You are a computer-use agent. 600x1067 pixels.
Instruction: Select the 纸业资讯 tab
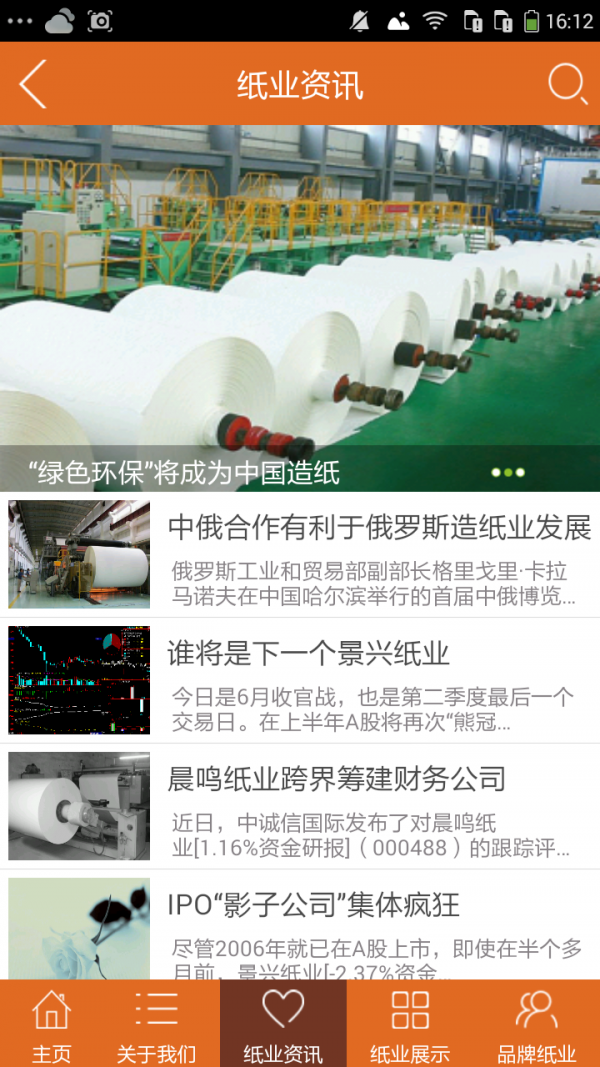coord(283,1023)
